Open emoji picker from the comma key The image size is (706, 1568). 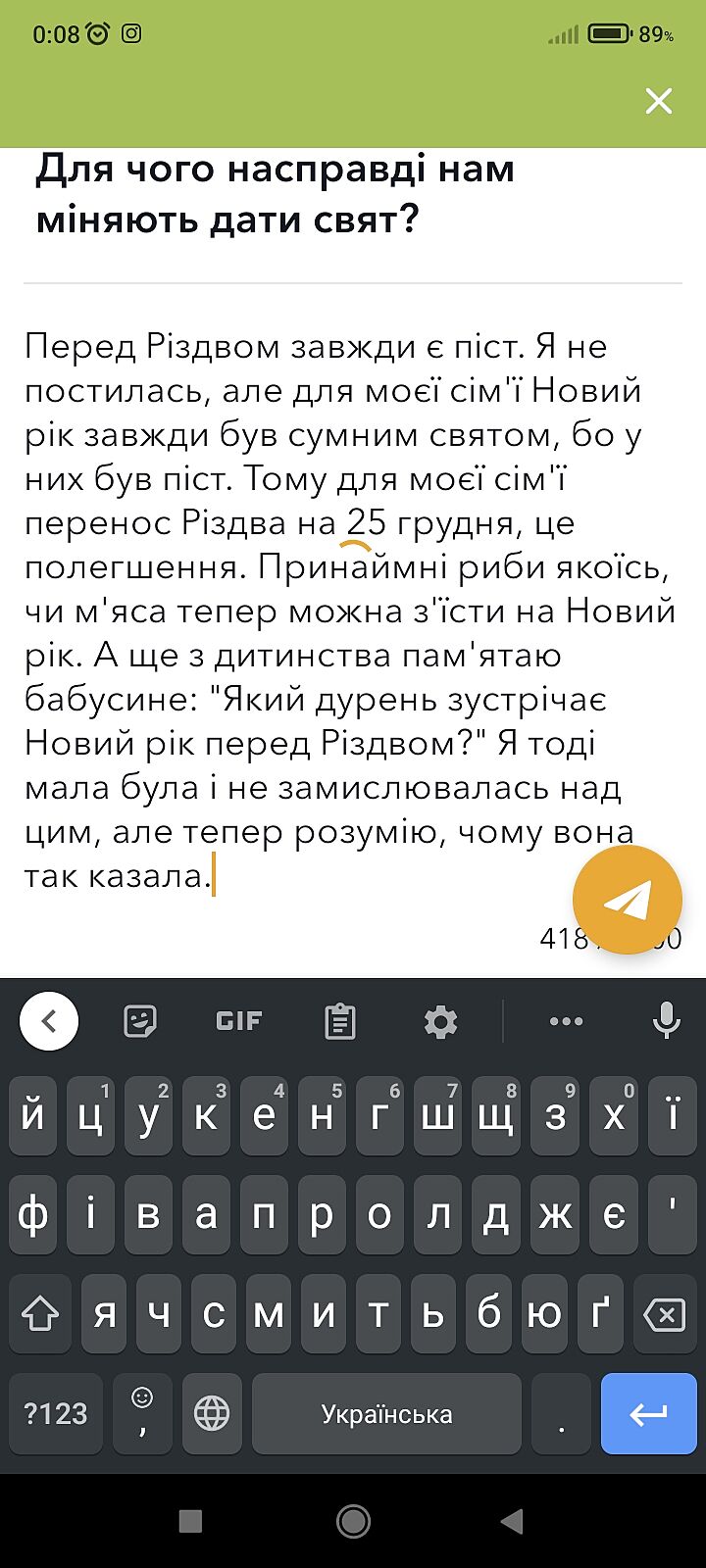(x=142, y=1414)
